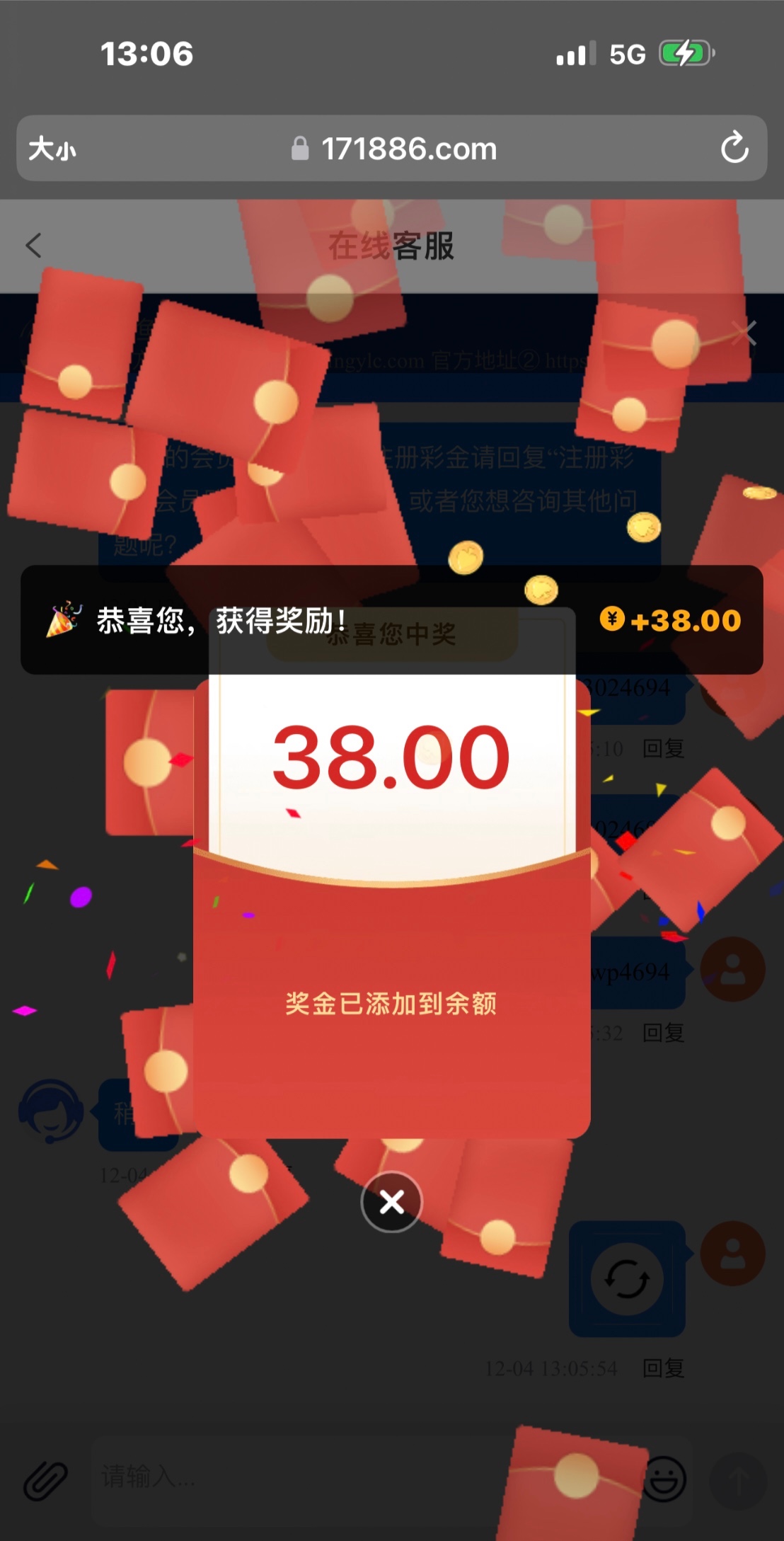Go back from the 在线客服 chat
Screen dimensions: 784x1541
[33, 246]
